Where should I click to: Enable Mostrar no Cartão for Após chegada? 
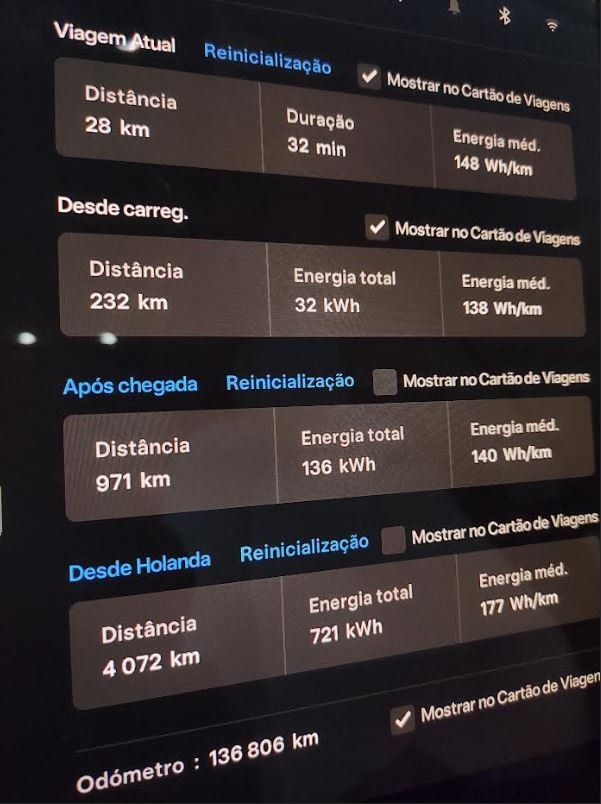click(x=386, y=381)
